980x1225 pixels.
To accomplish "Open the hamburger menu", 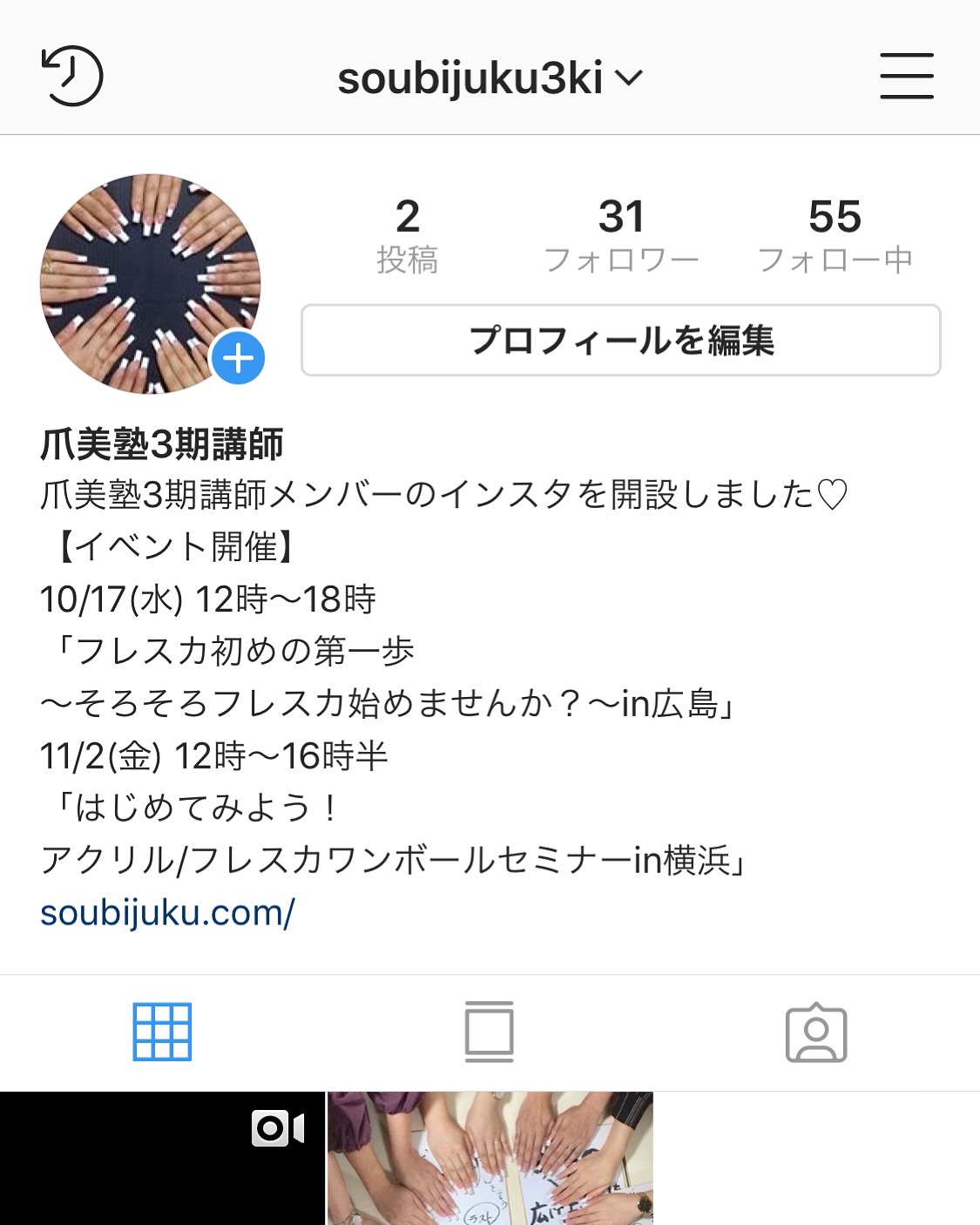I will click(x=906, y=76).
